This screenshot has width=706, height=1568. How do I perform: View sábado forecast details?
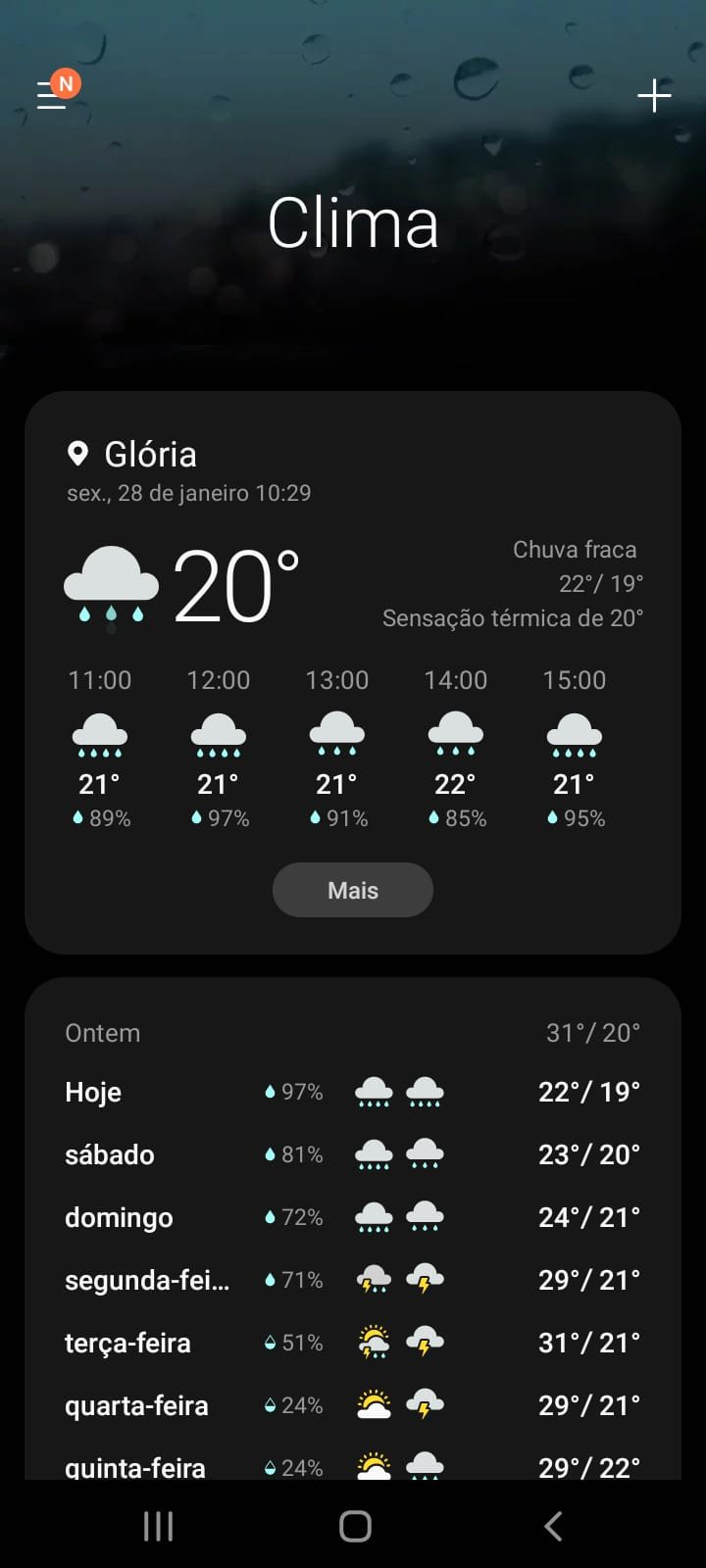[x=352, y=1154]
